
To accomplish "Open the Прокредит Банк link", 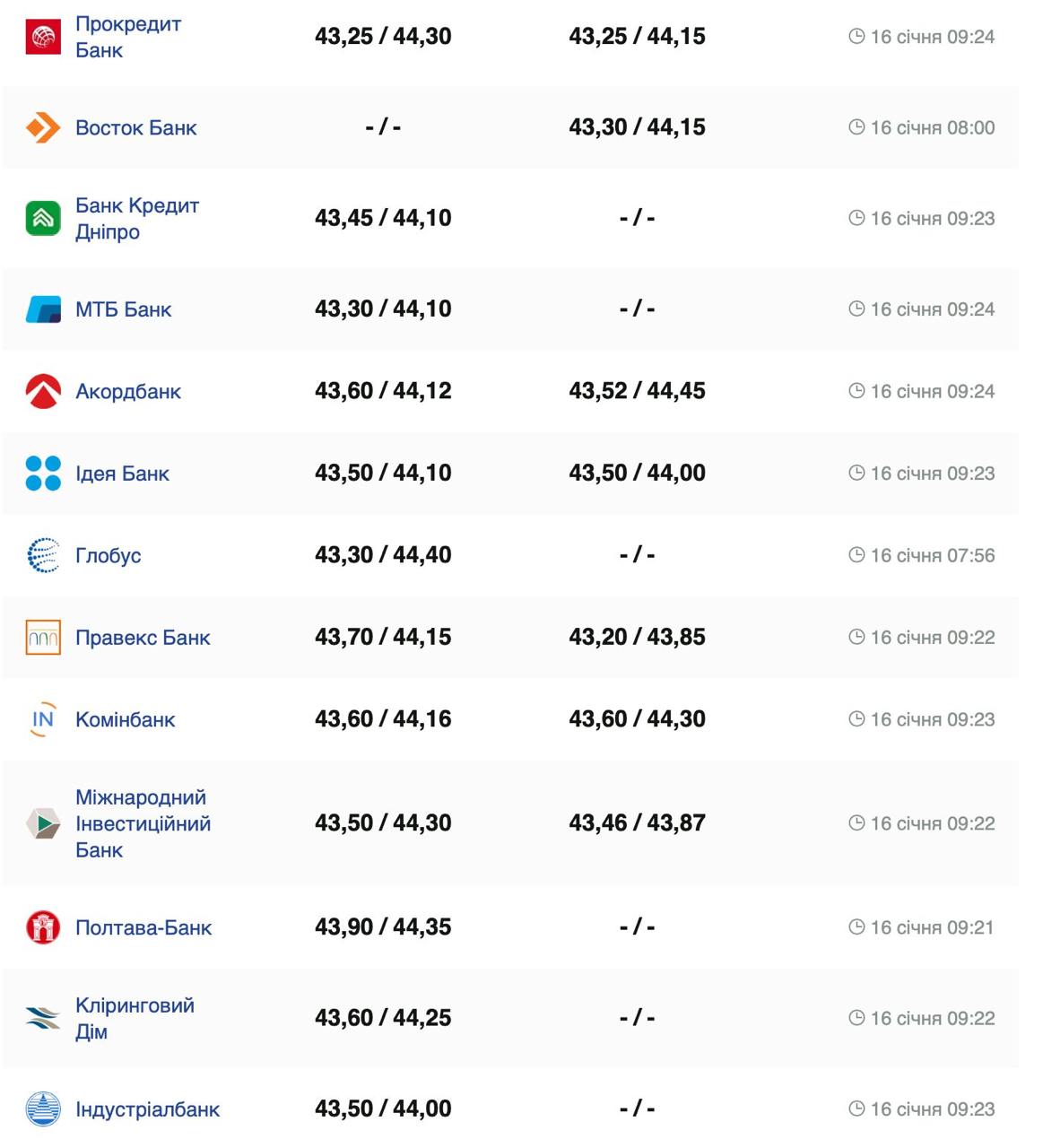I will [x=127, y=37].
